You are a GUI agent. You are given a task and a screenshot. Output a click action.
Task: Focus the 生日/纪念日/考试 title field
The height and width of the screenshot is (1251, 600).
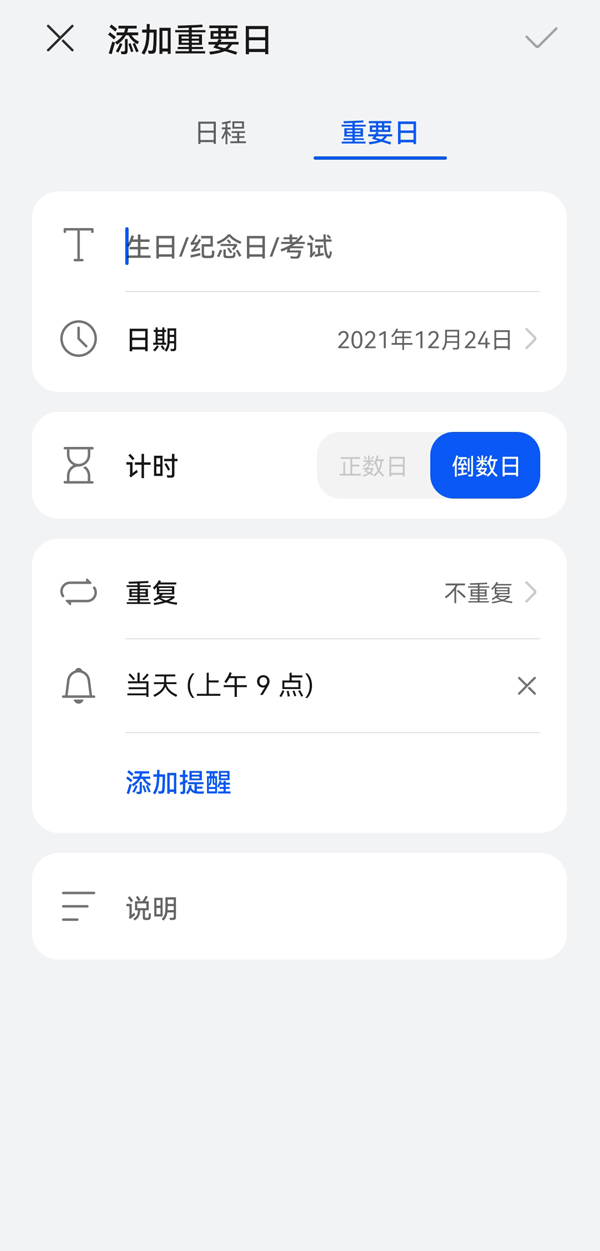click(x=330, y=247)
